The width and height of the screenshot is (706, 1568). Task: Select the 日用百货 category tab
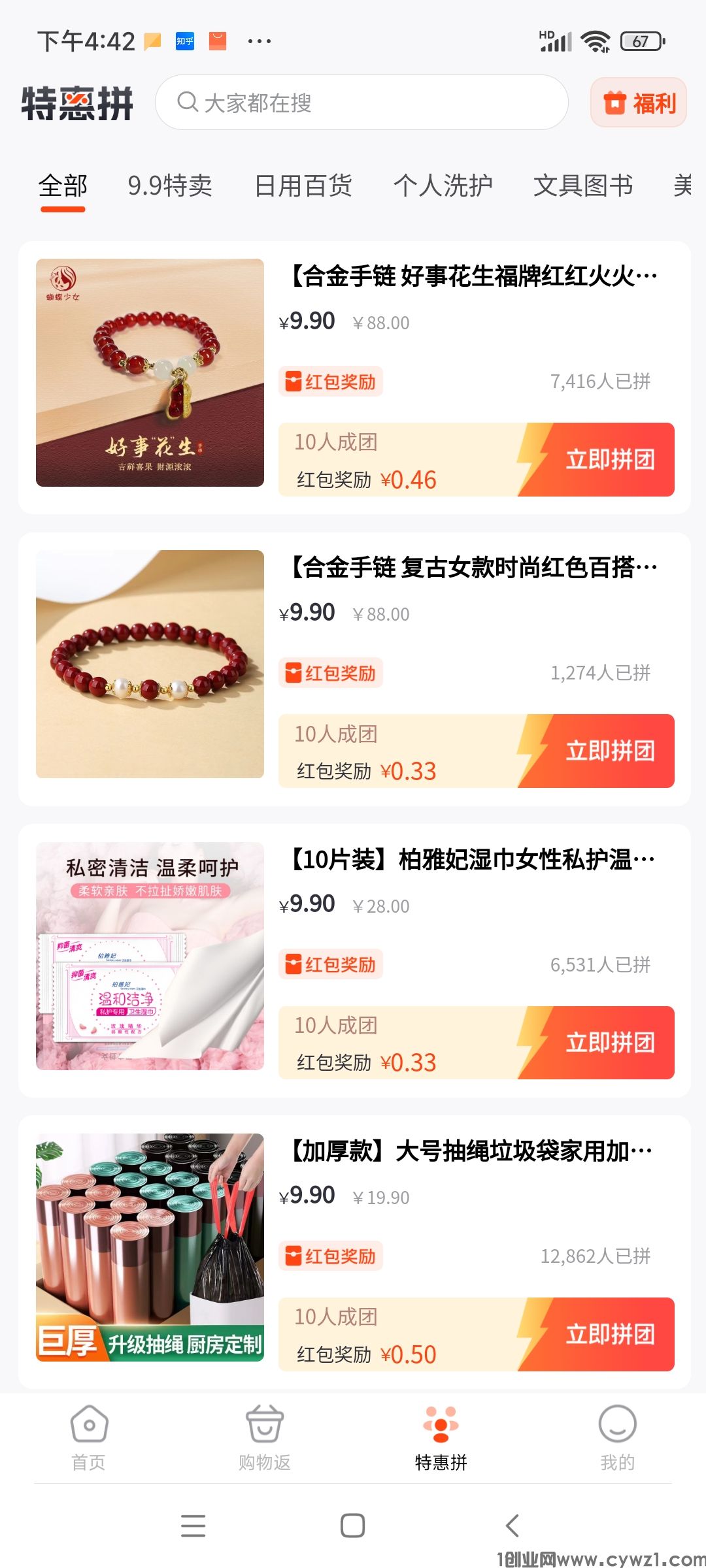[x=303, y=186]
